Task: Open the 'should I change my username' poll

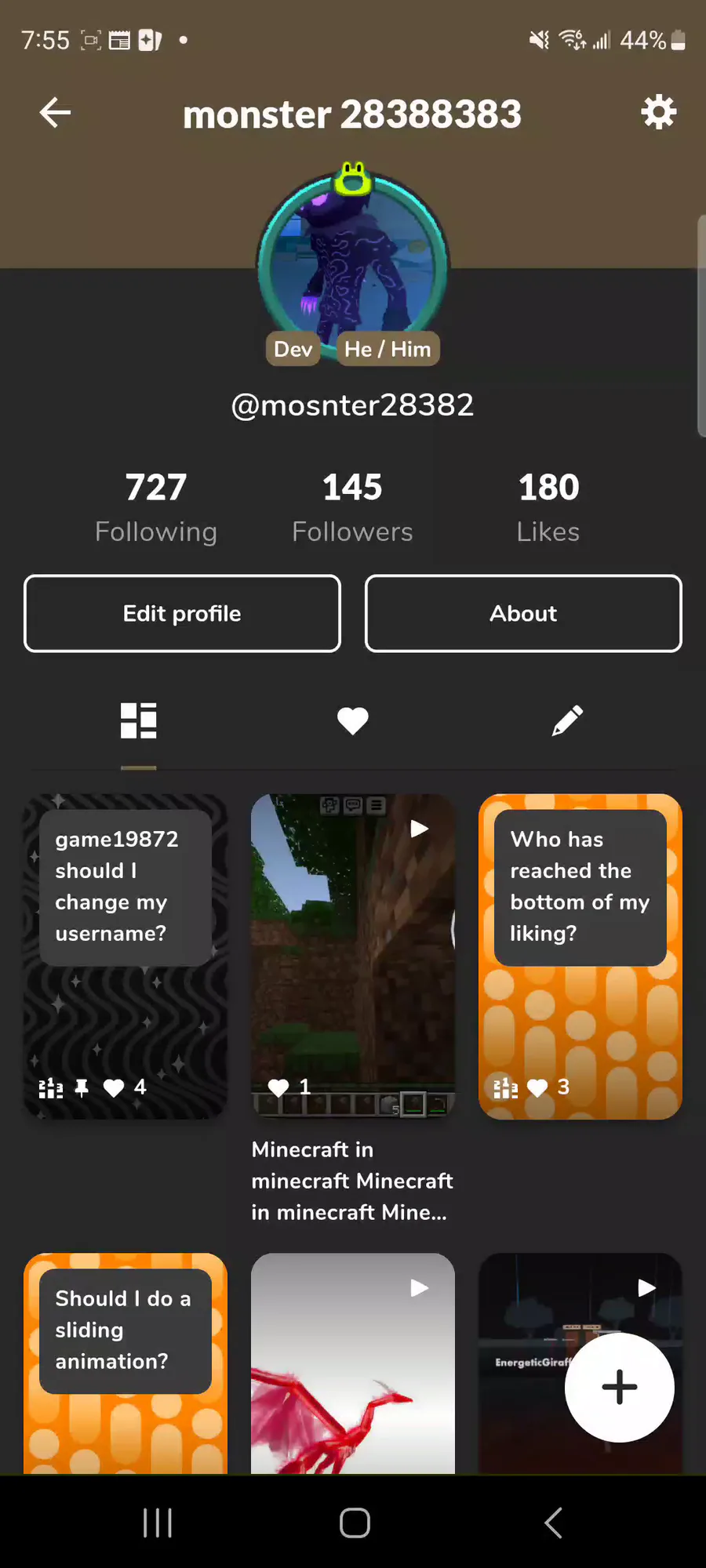Action: click(126, 956)
